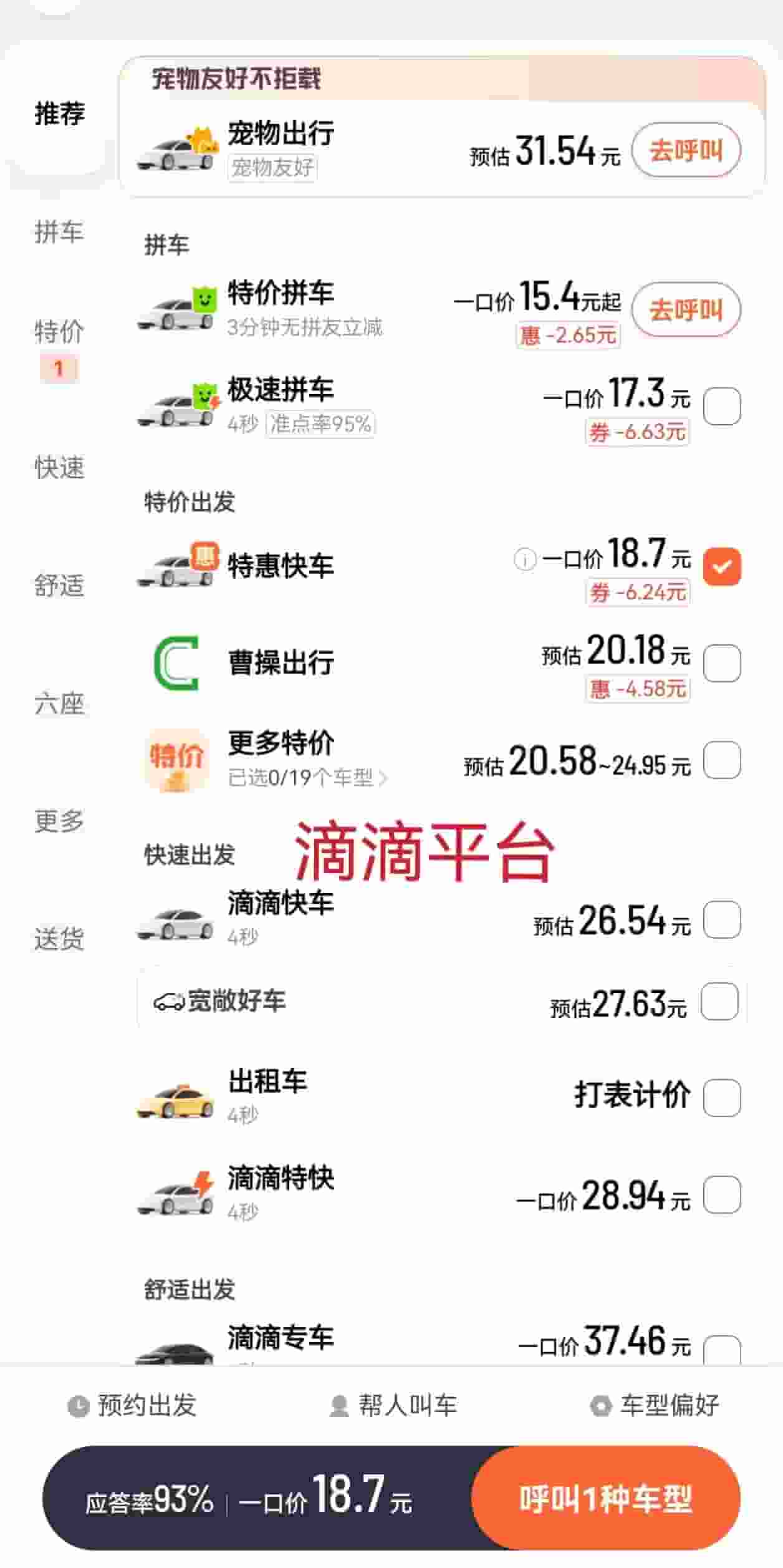Switch to the 拼车 category tab
Image resolution: width=783 pixels, height=1568 pixels.
(59, 232)
